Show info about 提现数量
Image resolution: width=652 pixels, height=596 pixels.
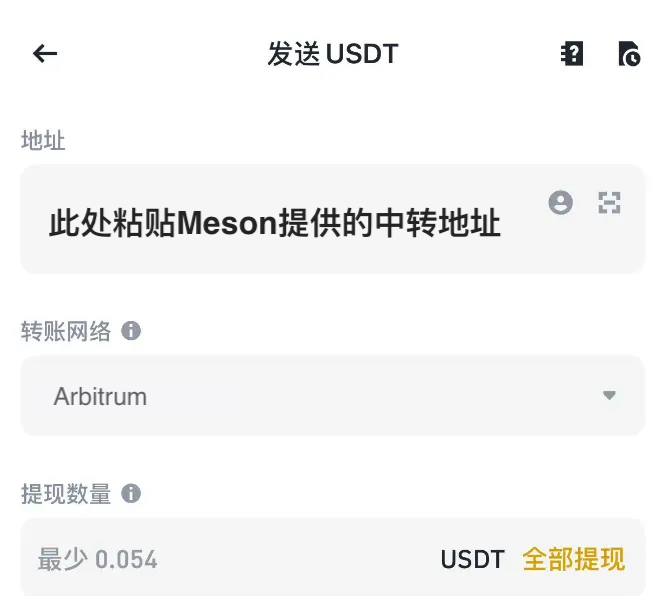[x=131, y=494]
